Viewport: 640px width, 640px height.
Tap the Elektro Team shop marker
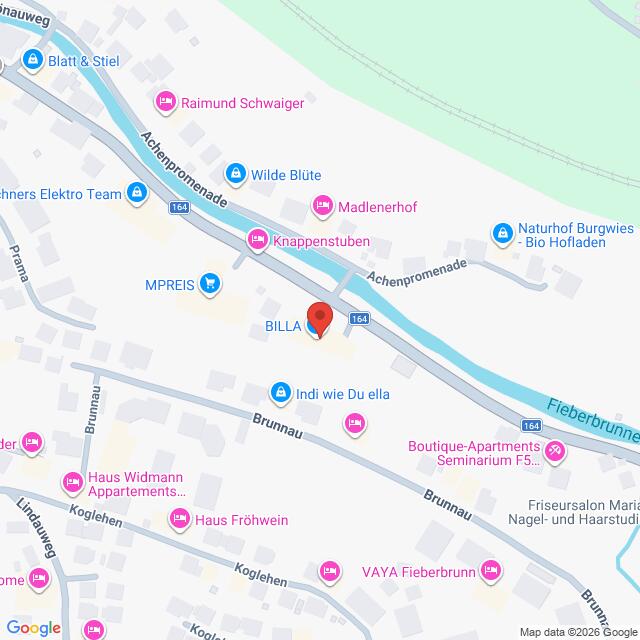(x=136, y=193)
